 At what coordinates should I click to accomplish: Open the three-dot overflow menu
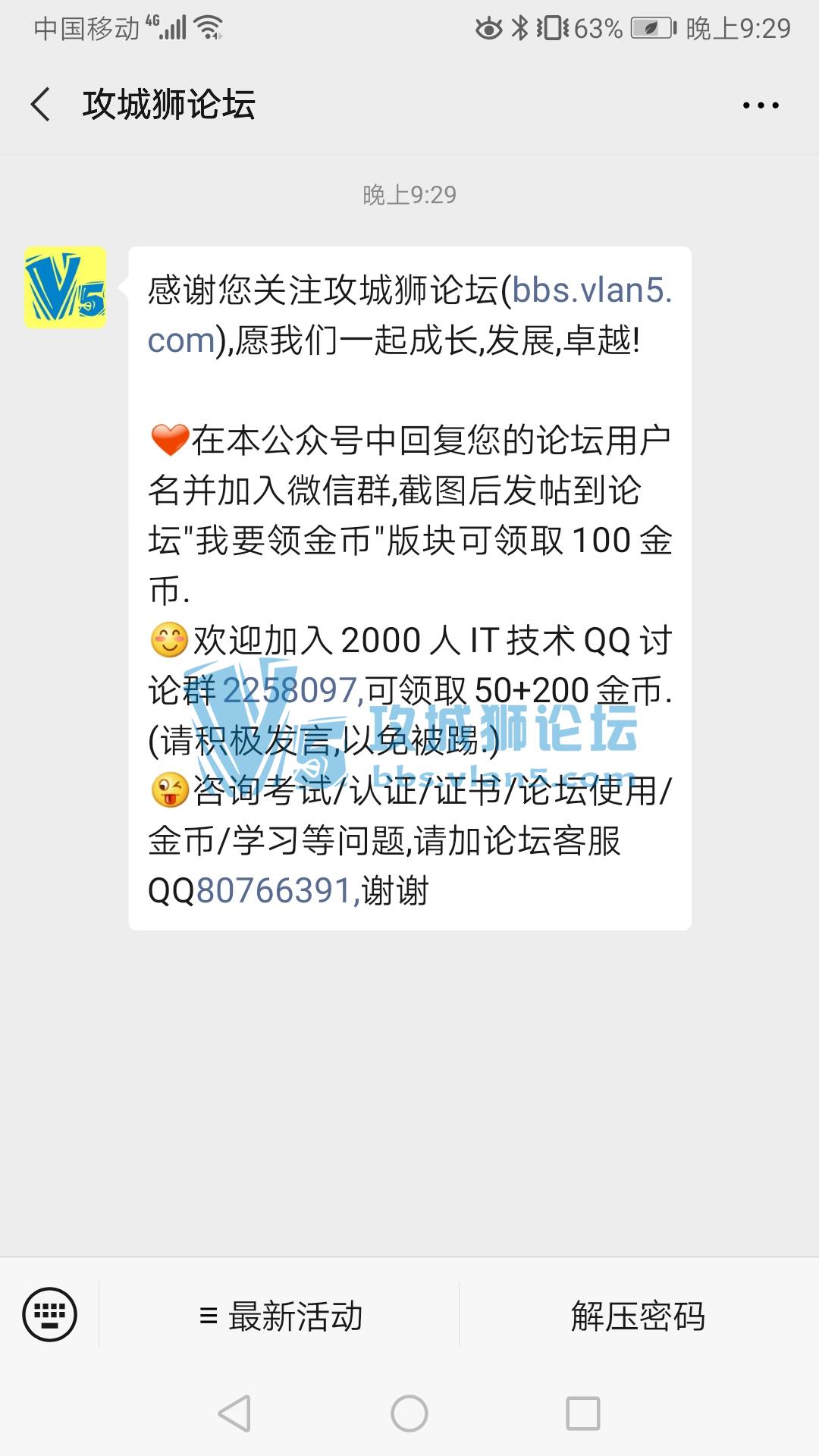click(760, 105)
